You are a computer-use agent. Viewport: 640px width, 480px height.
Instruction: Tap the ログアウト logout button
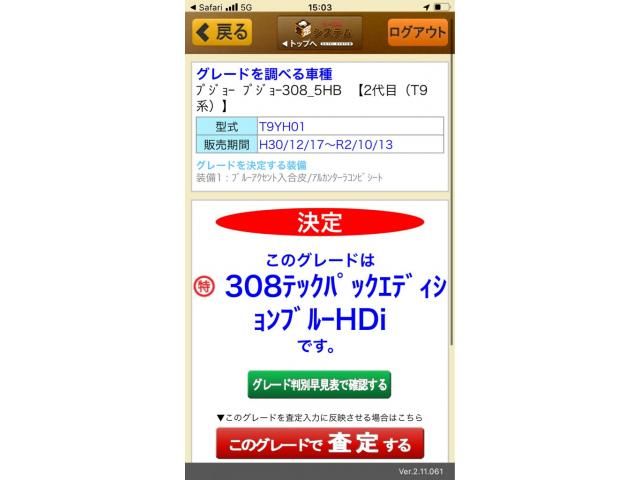(417, 32)
